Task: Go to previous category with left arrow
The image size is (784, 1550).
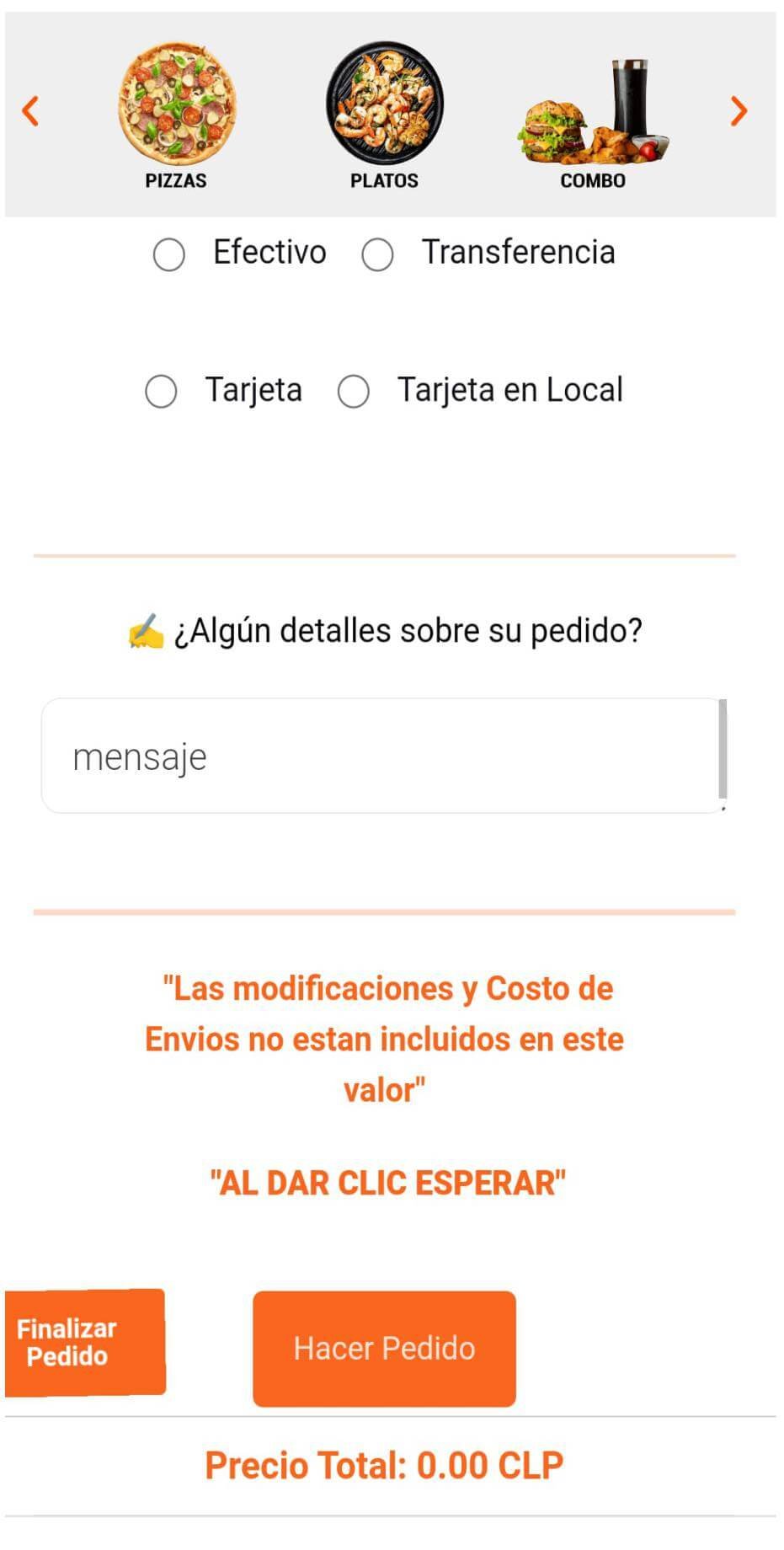Action: pos(30,111)
